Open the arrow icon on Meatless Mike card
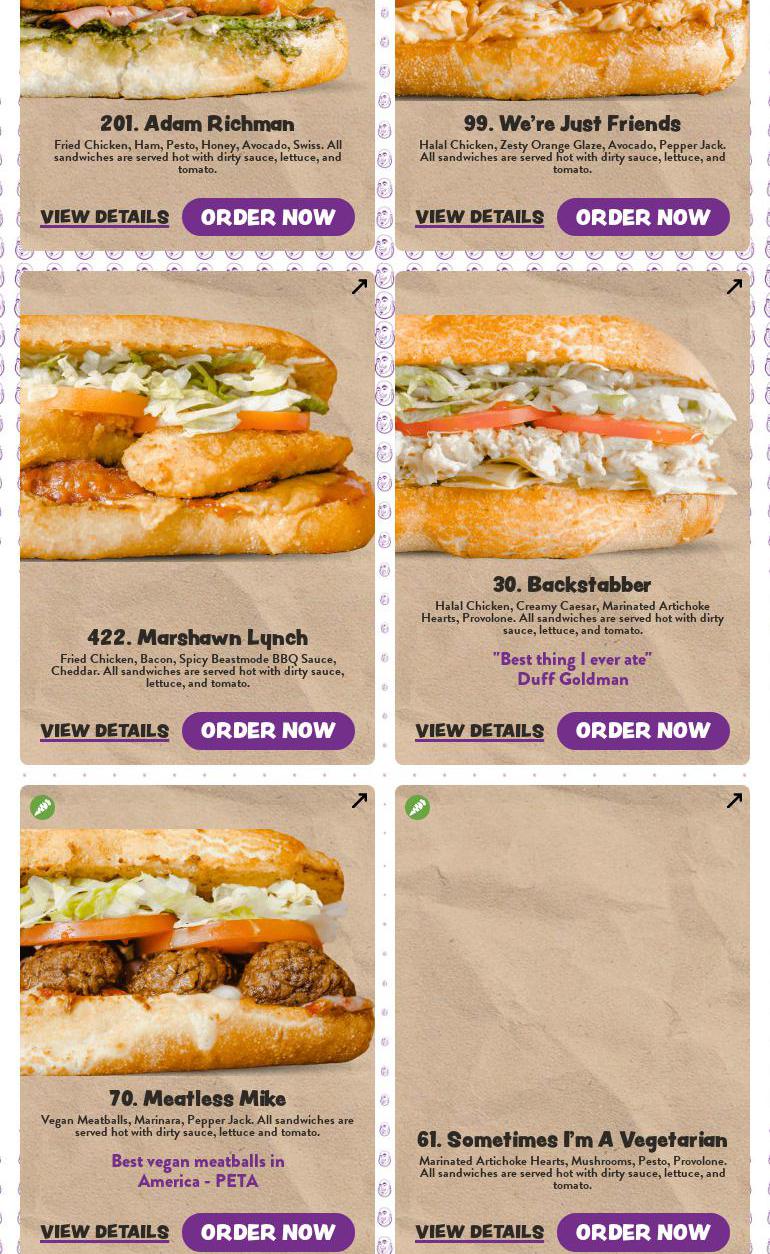The width and height of the screenshot is (770, 1254). 359,801
